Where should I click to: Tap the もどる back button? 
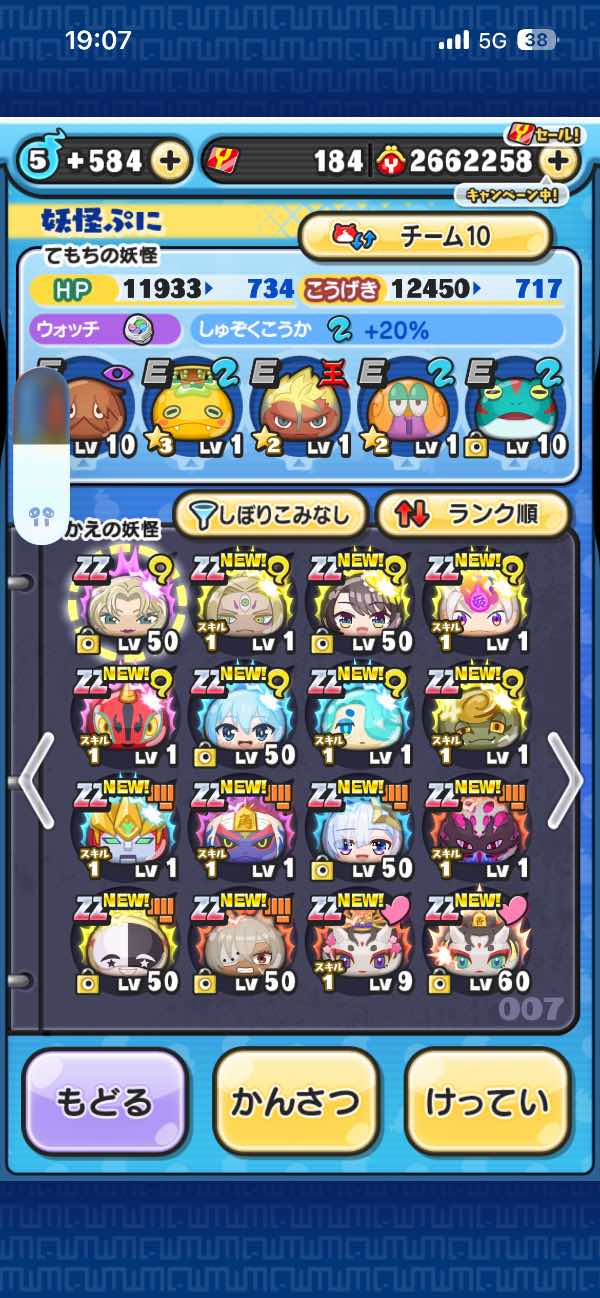pyautogui.click(x=105, y=1101)
